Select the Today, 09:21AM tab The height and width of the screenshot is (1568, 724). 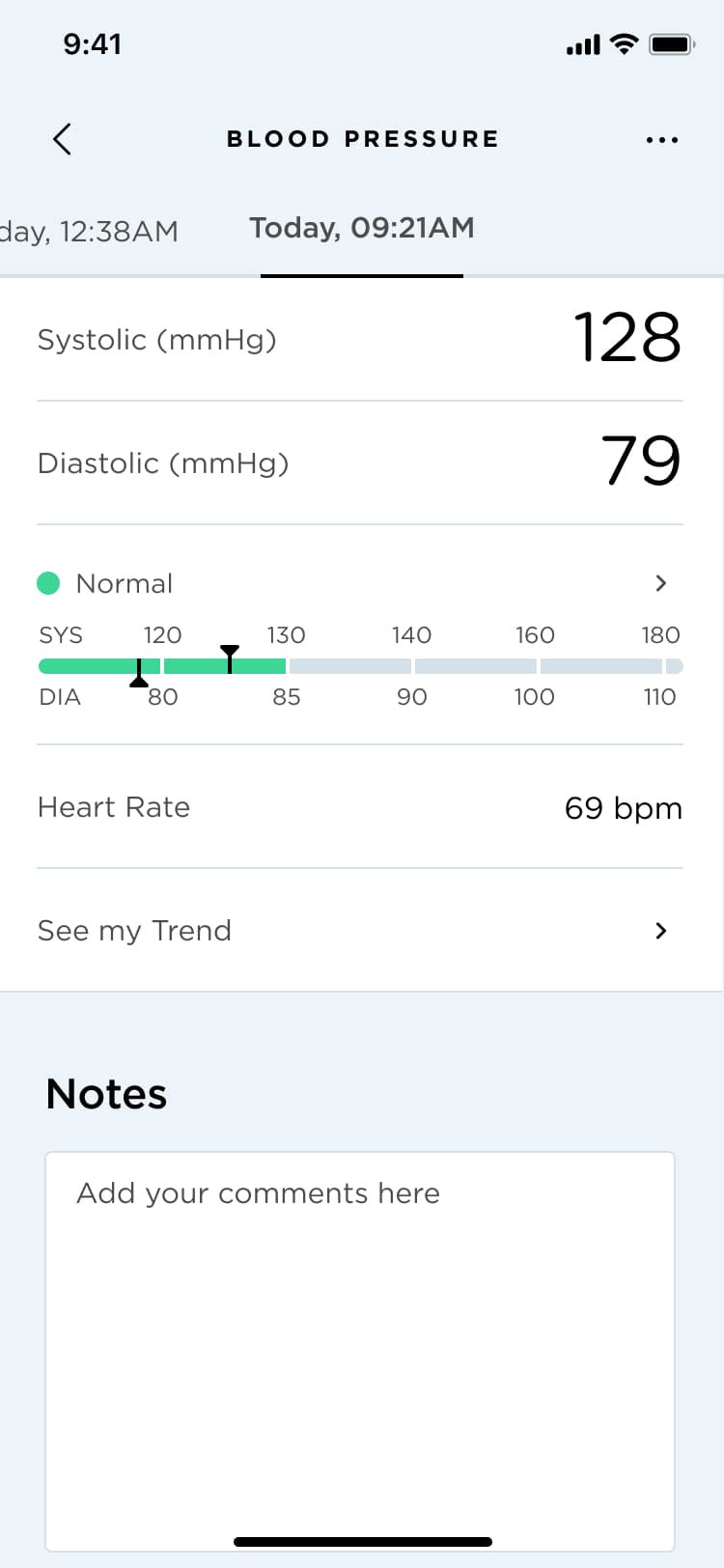(362, 229)
